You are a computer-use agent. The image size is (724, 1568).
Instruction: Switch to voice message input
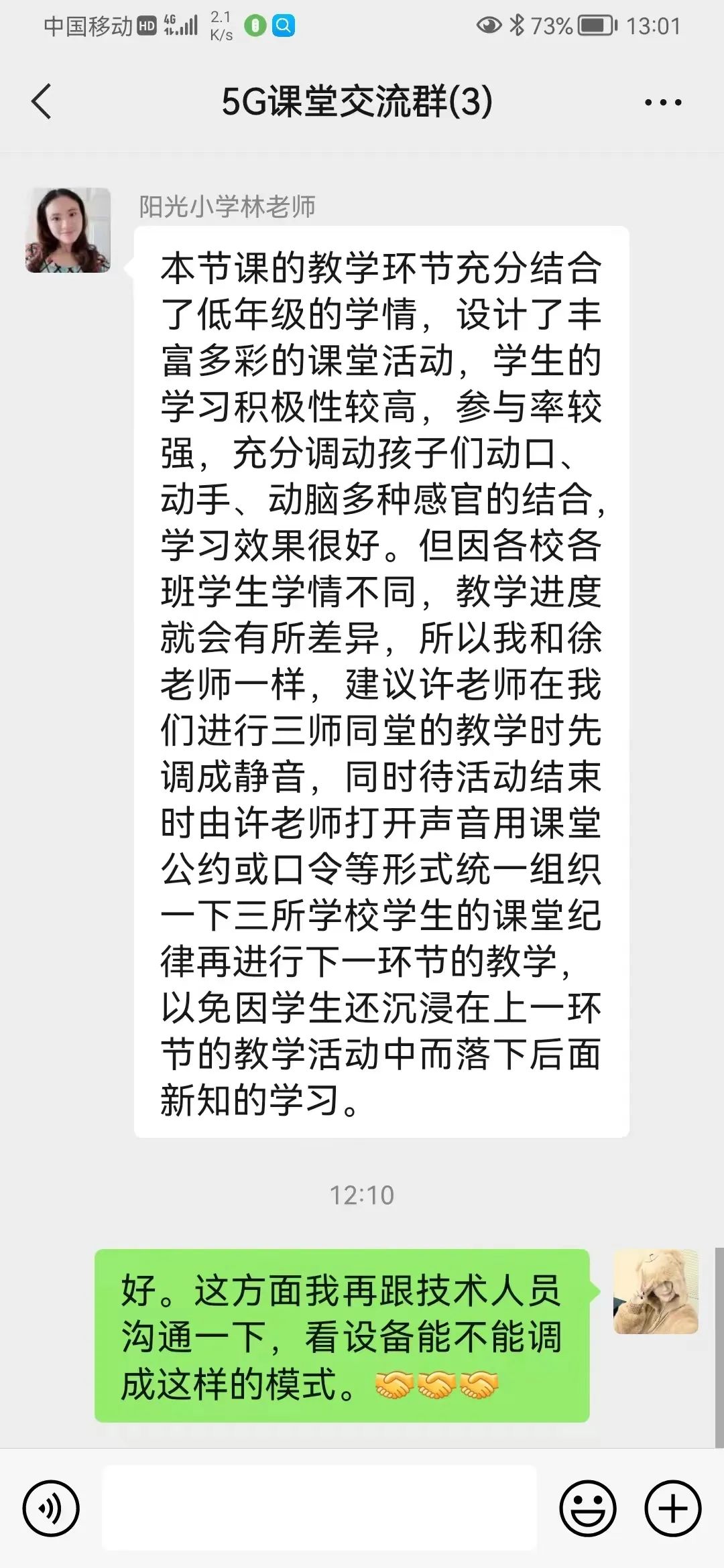pyautogui.click(x=51, y=1508)
